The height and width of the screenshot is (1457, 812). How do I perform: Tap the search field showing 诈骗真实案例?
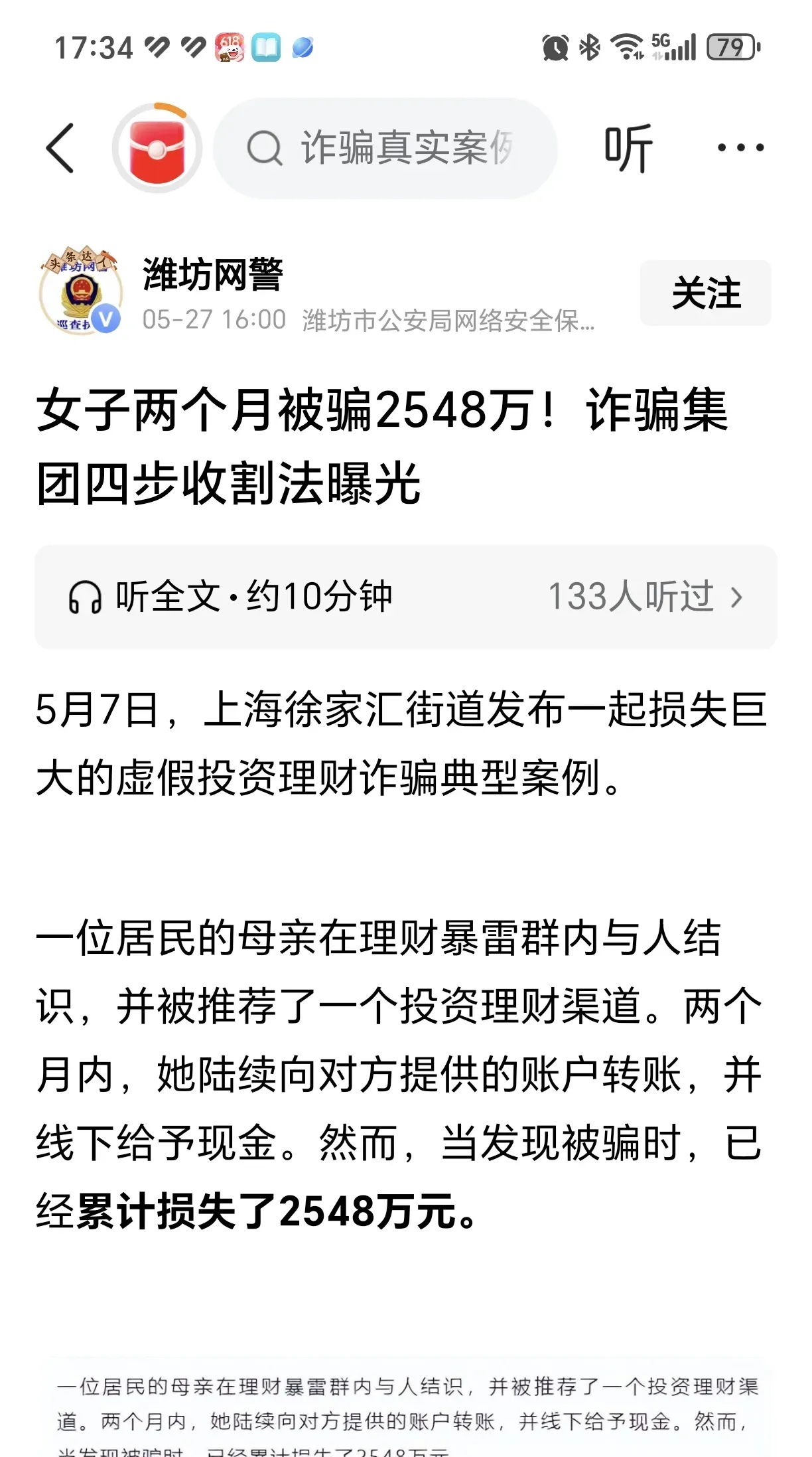click(x=385, y=146)
